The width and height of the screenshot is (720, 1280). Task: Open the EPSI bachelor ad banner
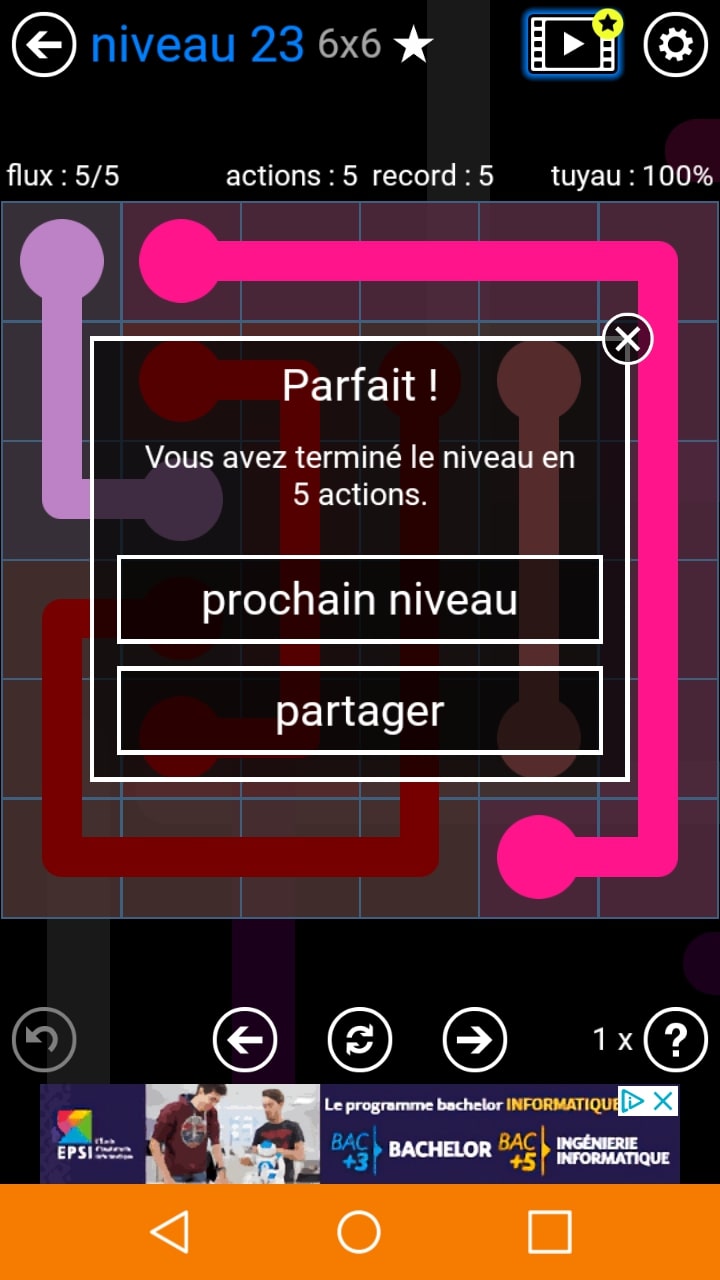click(360, 1140)
